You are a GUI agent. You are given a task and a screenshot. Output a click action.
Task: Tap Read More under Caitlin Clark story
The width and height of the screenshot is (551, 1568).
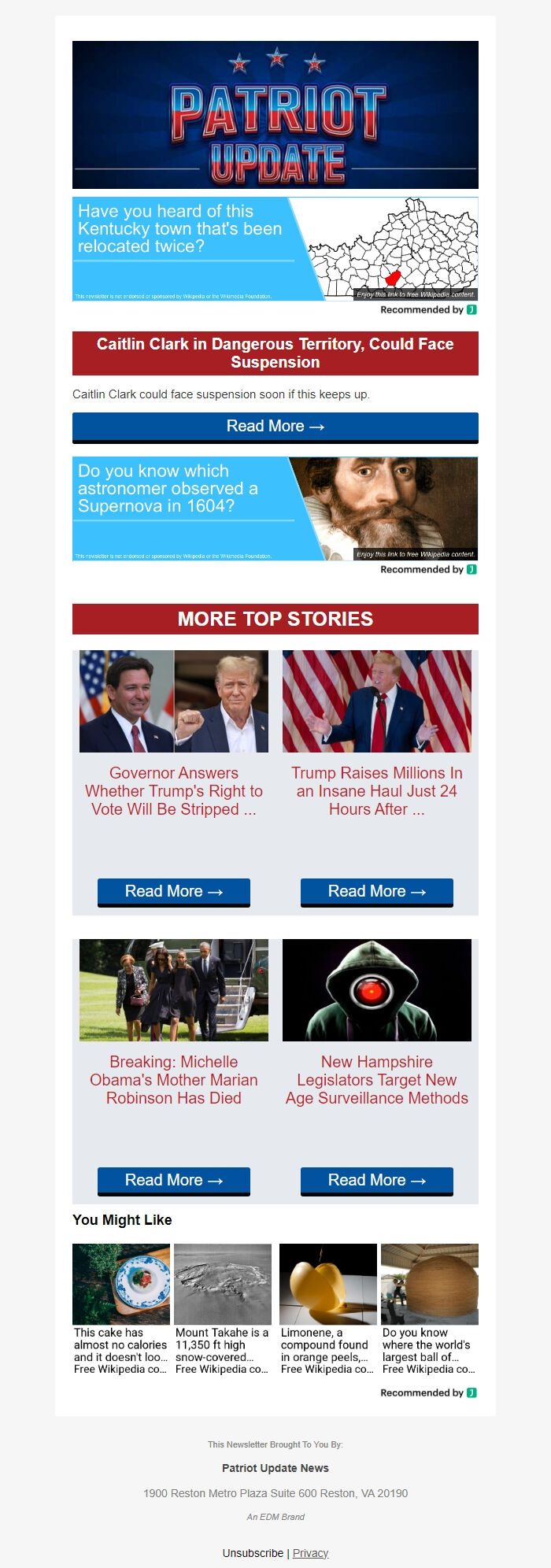tap(275, 427)
